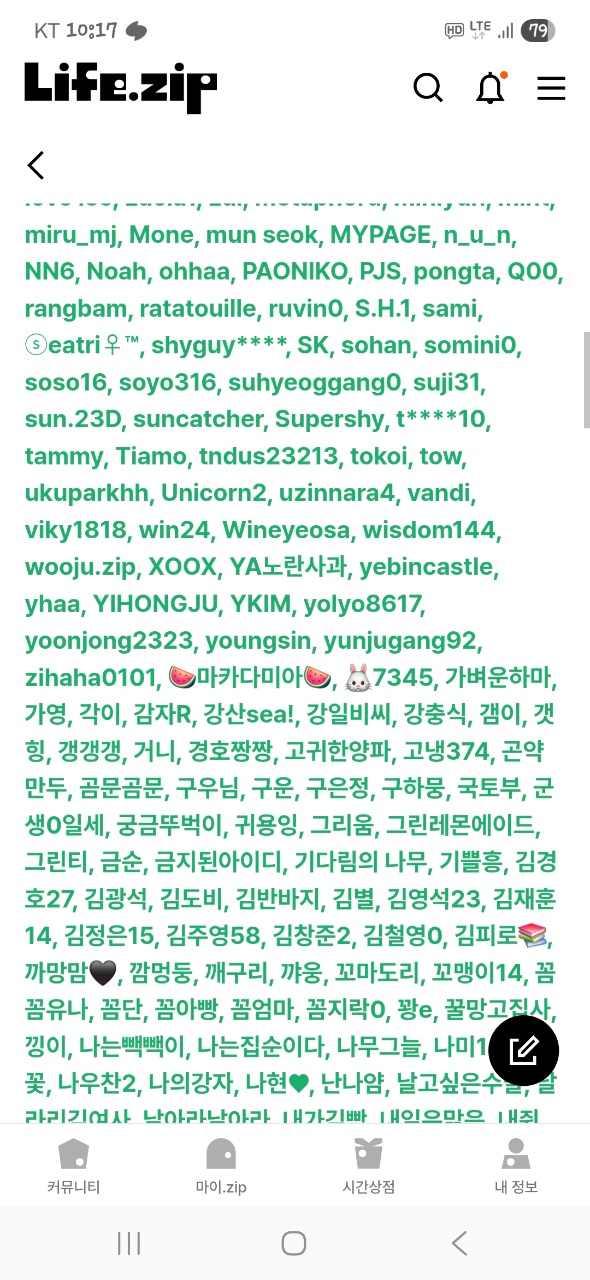Tap the system home button
The height and width of the screenshot is (1280, 590).
coord(294,1243)
